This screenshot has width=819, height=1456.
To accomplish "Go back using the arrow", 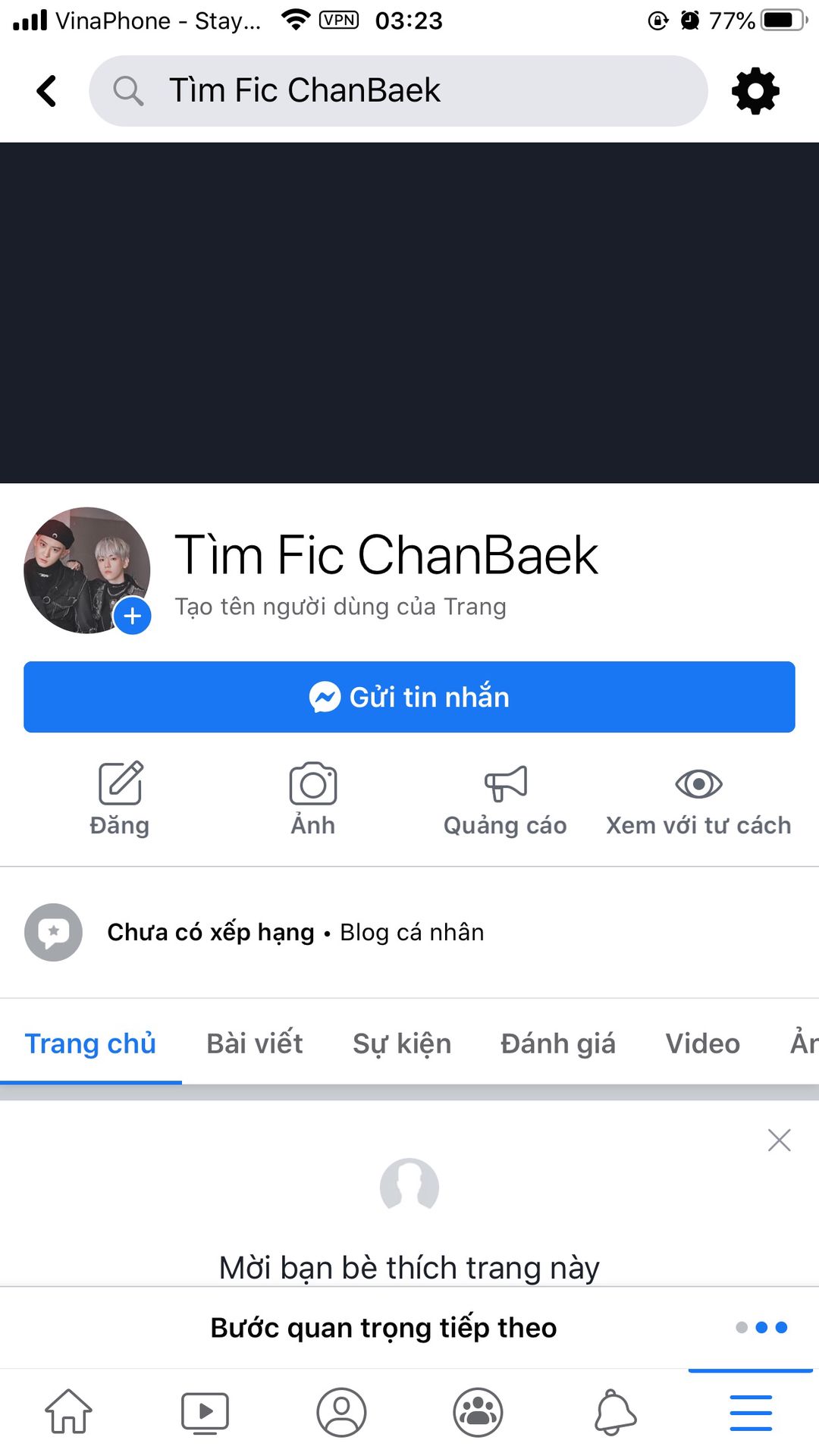I will [47, 91].
